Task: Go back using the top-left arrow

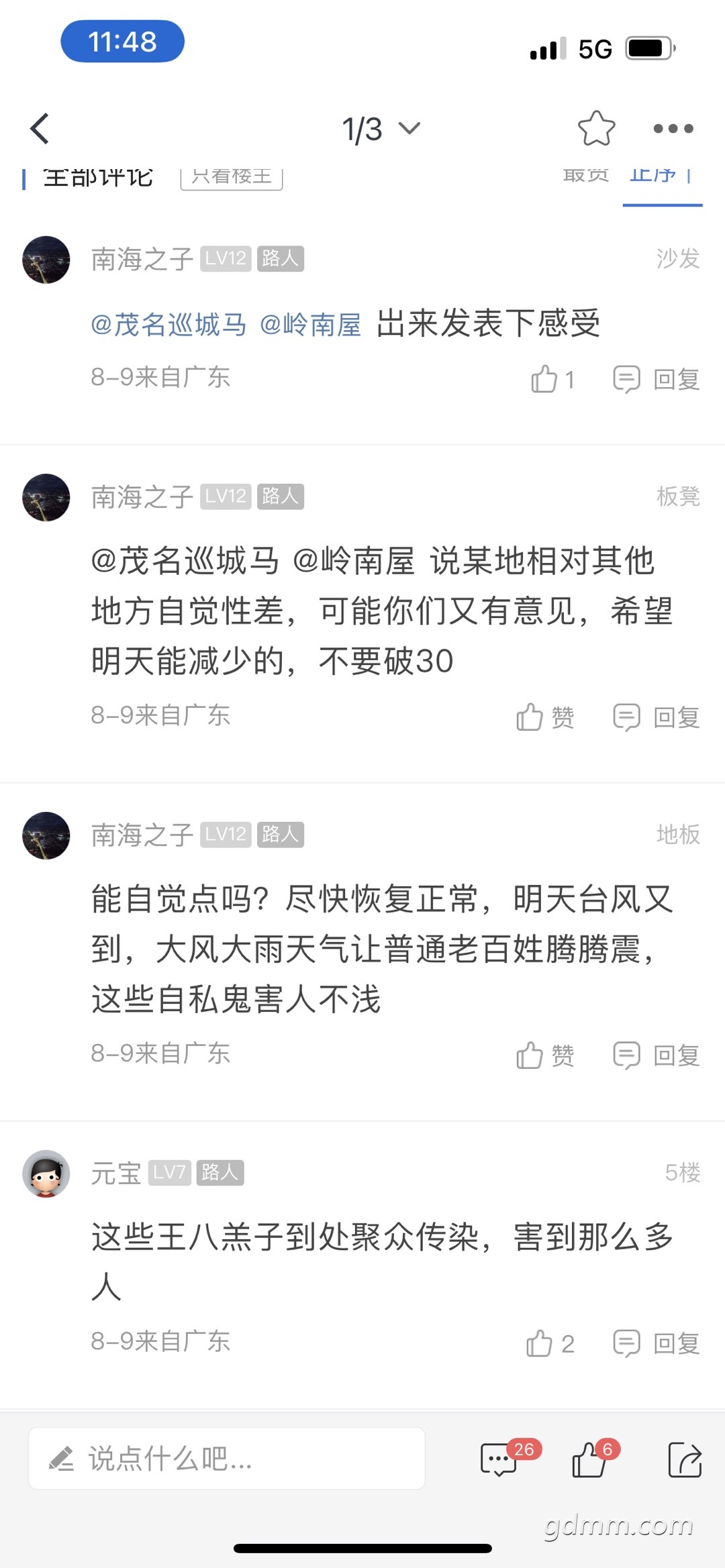Action: coord(40,129)
